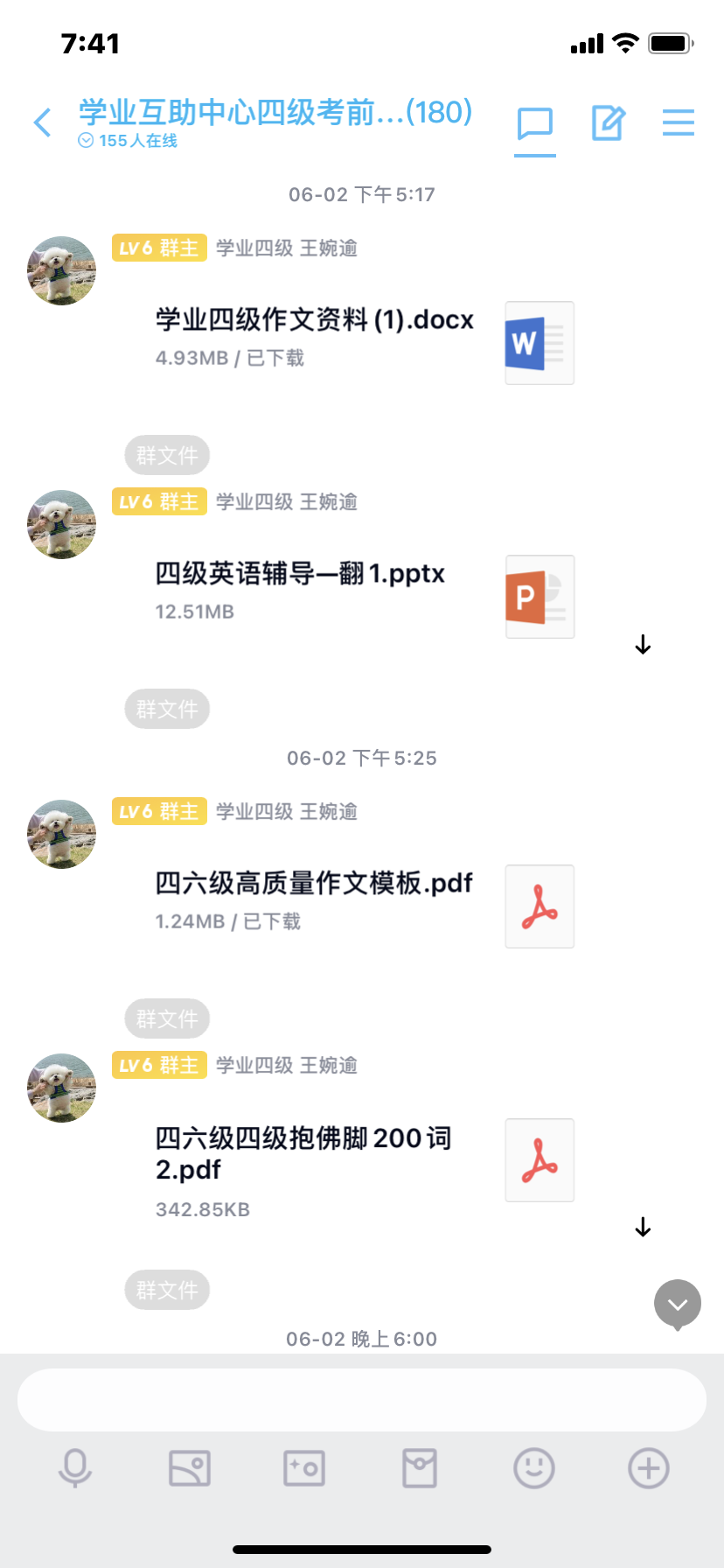Focus the message input field
724x1568 pixels.
pos(362,1400)
